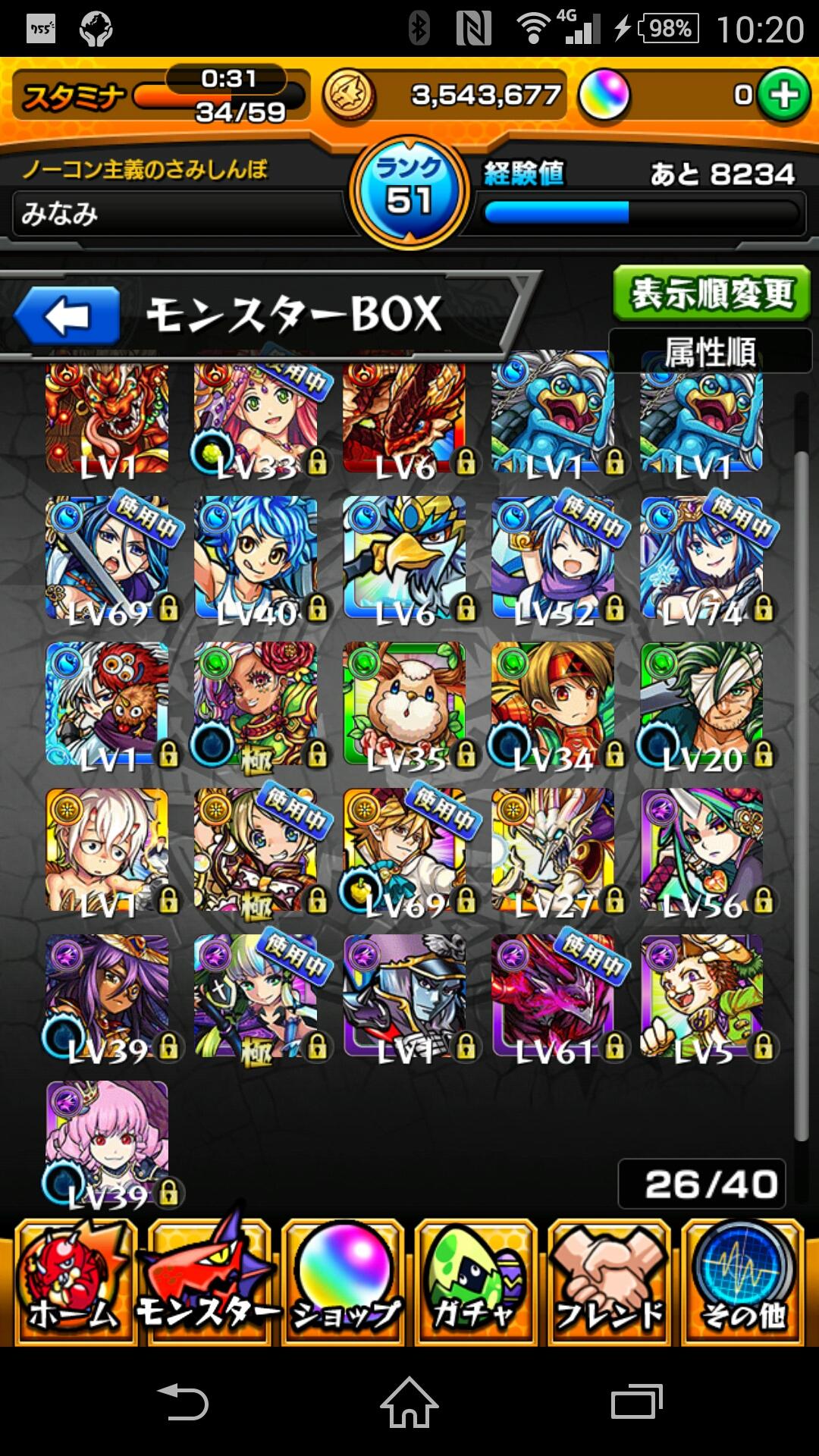
Task: Select the LV5 monster tile
Action: (701, 996)
